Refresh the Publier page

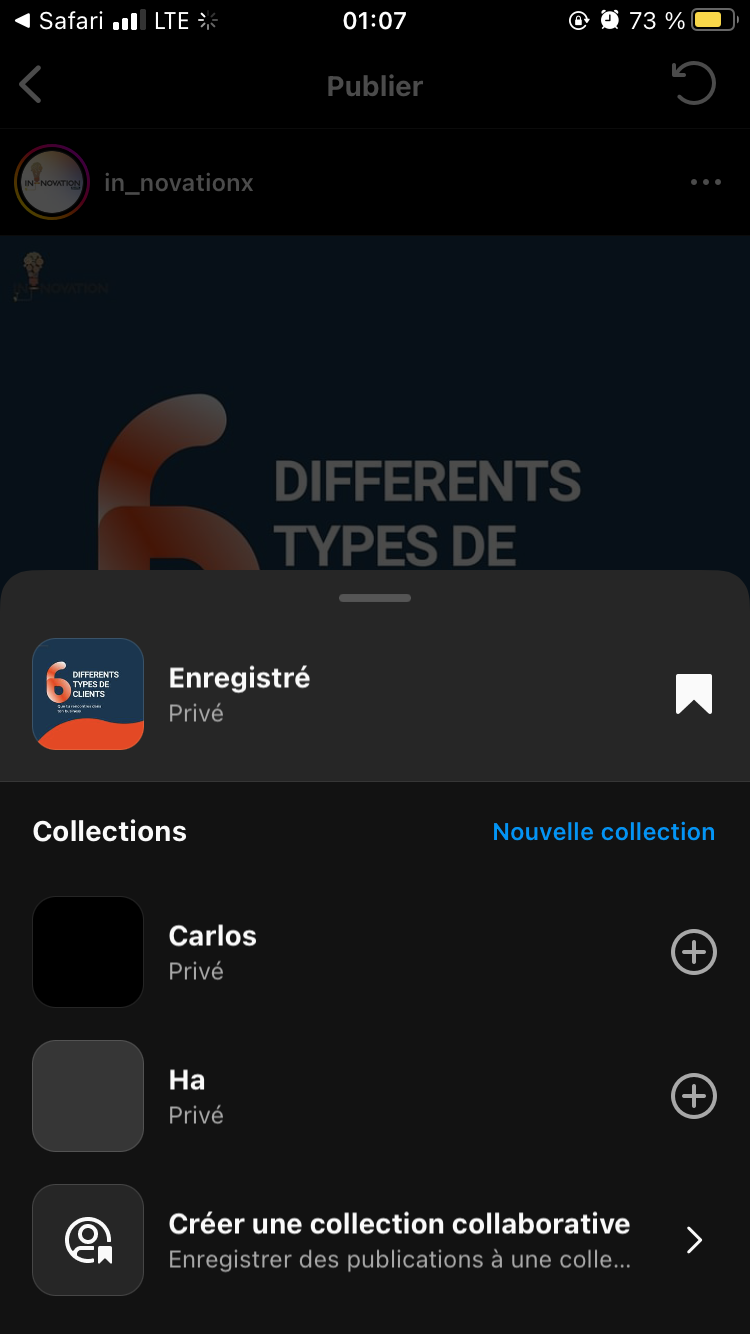pos(694,84)
